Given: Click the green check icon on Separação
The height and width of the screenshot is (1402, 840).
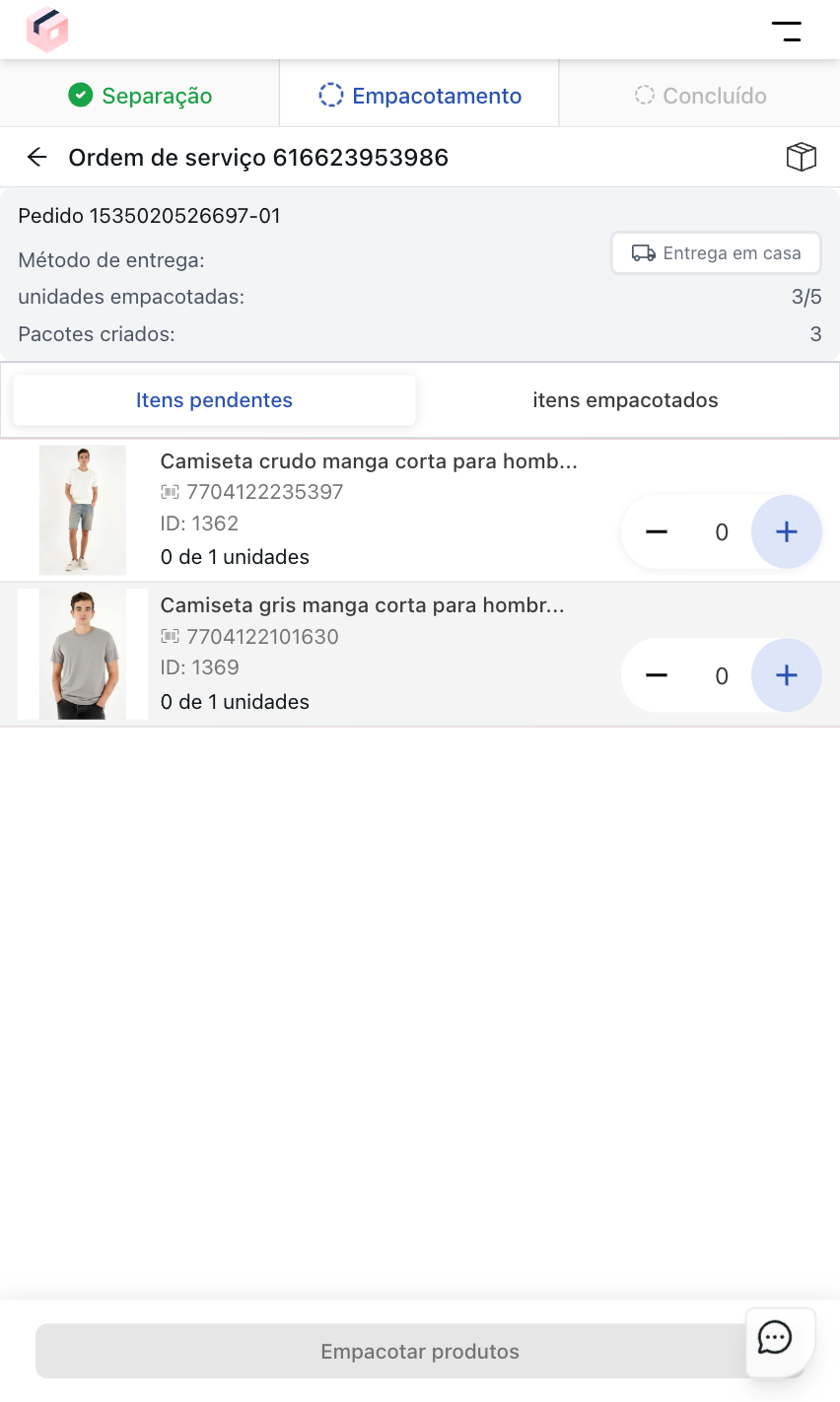Looking at the screenshot, I should 81,96.
